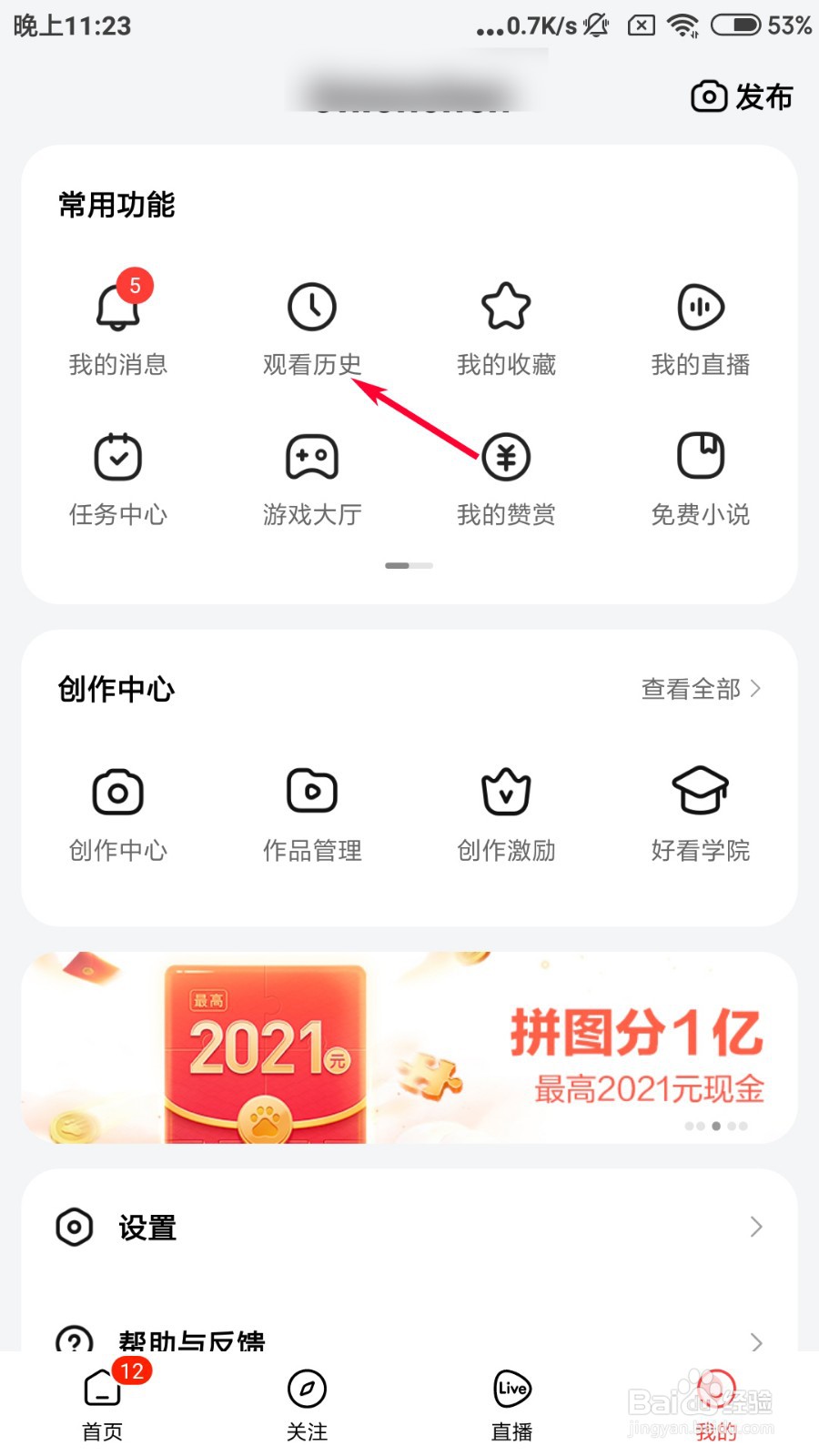
Task: Open 作品管理 works management
Action: pyautogui.click(x=310, y=814)
